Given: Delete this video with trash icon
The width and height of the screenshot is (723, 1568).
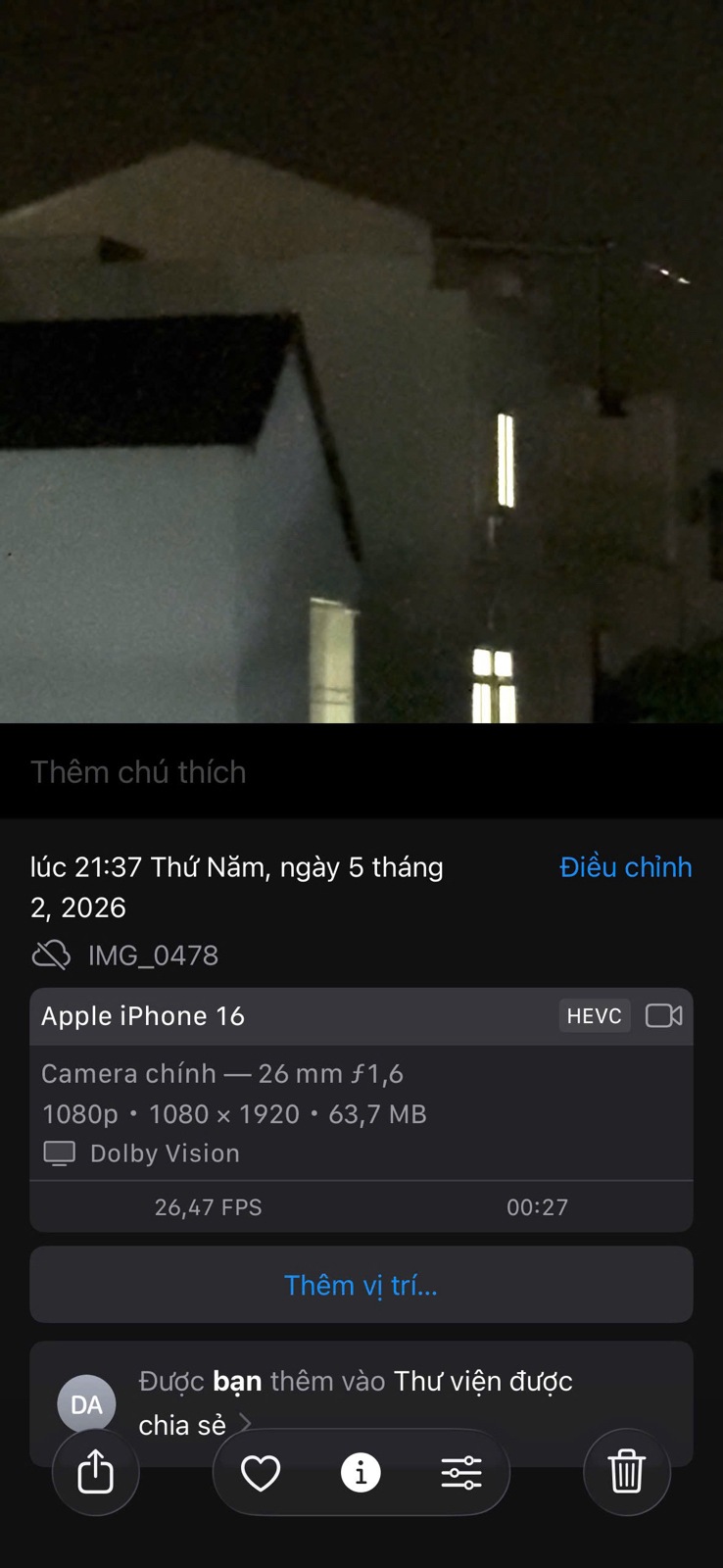Looking at the screenshot, I should (x=626, y=1472).
